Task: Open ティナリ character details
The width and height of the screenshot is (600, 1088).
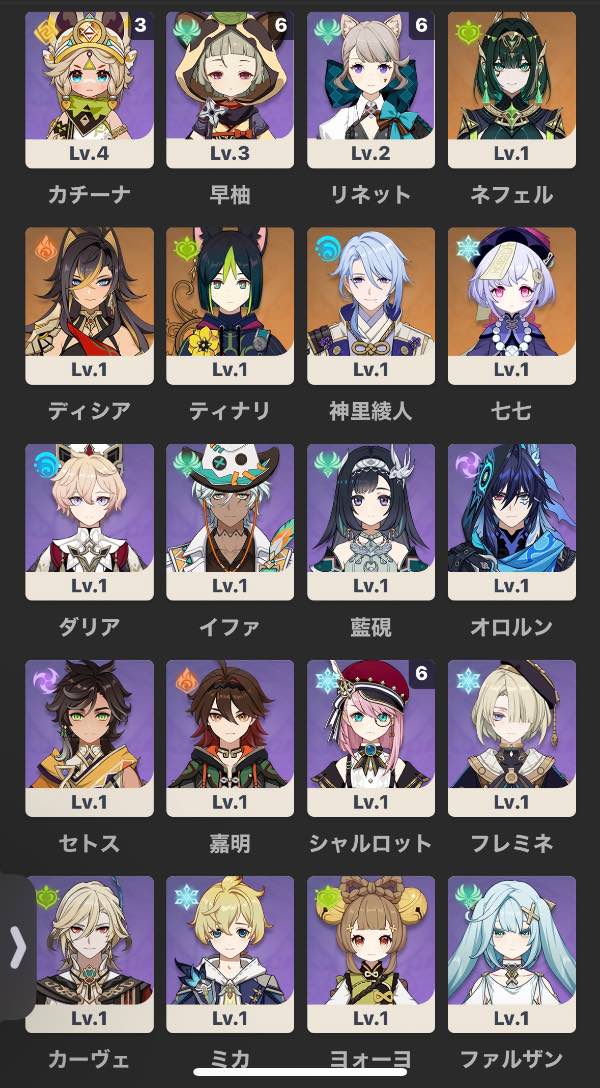Action: pos(230,306)
